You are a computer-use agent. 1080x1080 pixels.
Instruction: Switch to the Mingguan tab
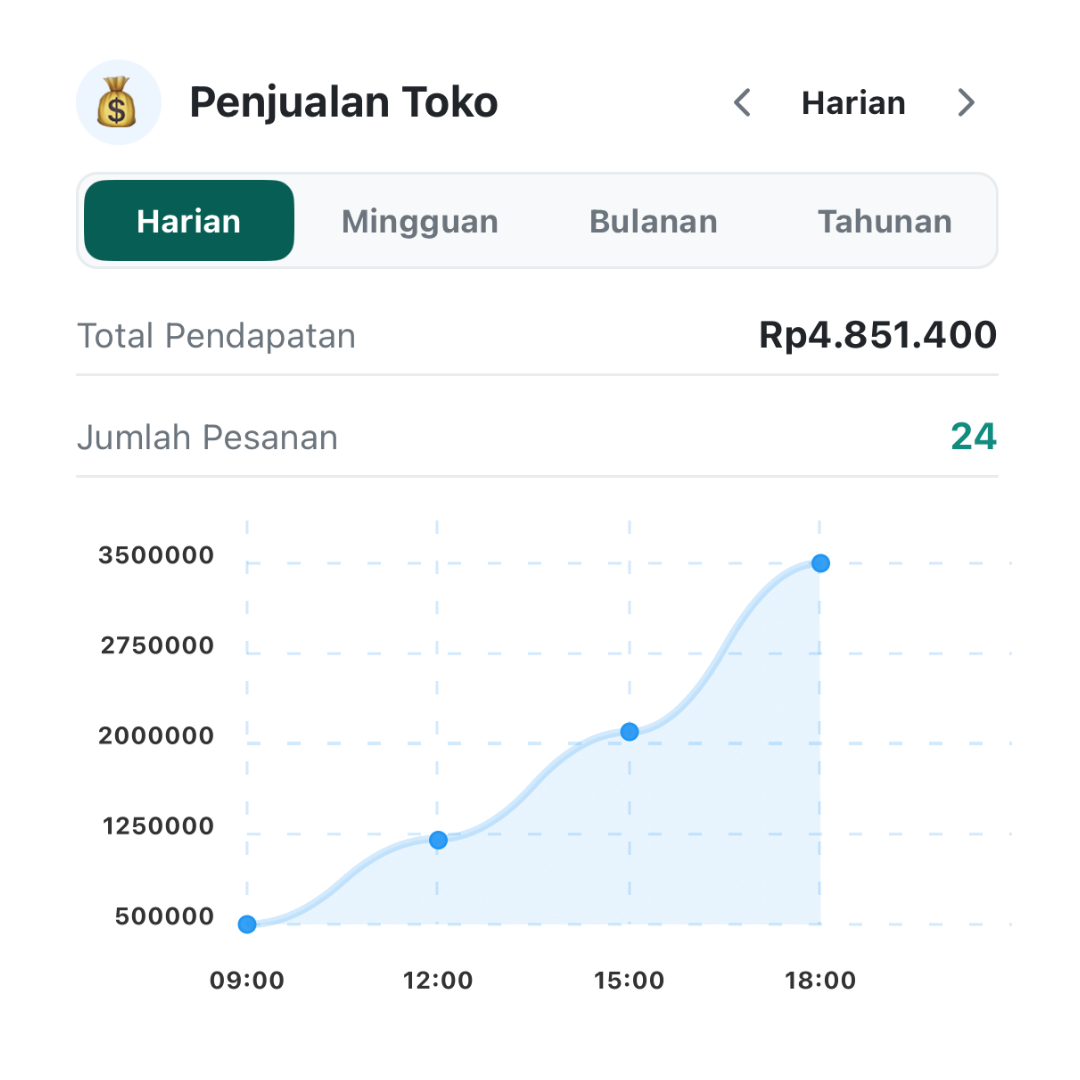click(x=420, y=221)
